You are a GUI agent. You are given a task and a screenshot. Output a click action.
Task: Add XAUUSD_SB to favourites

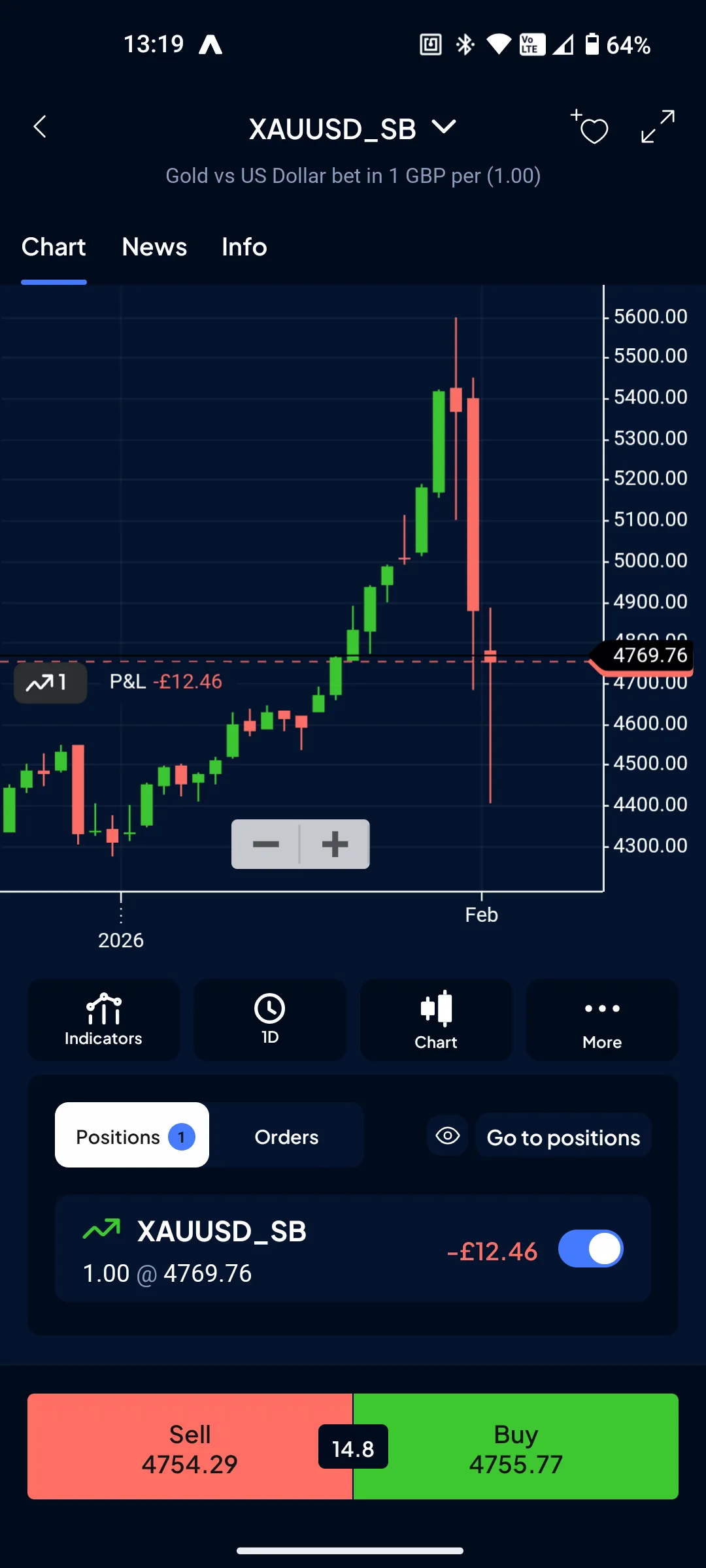(x=592, y=127)
